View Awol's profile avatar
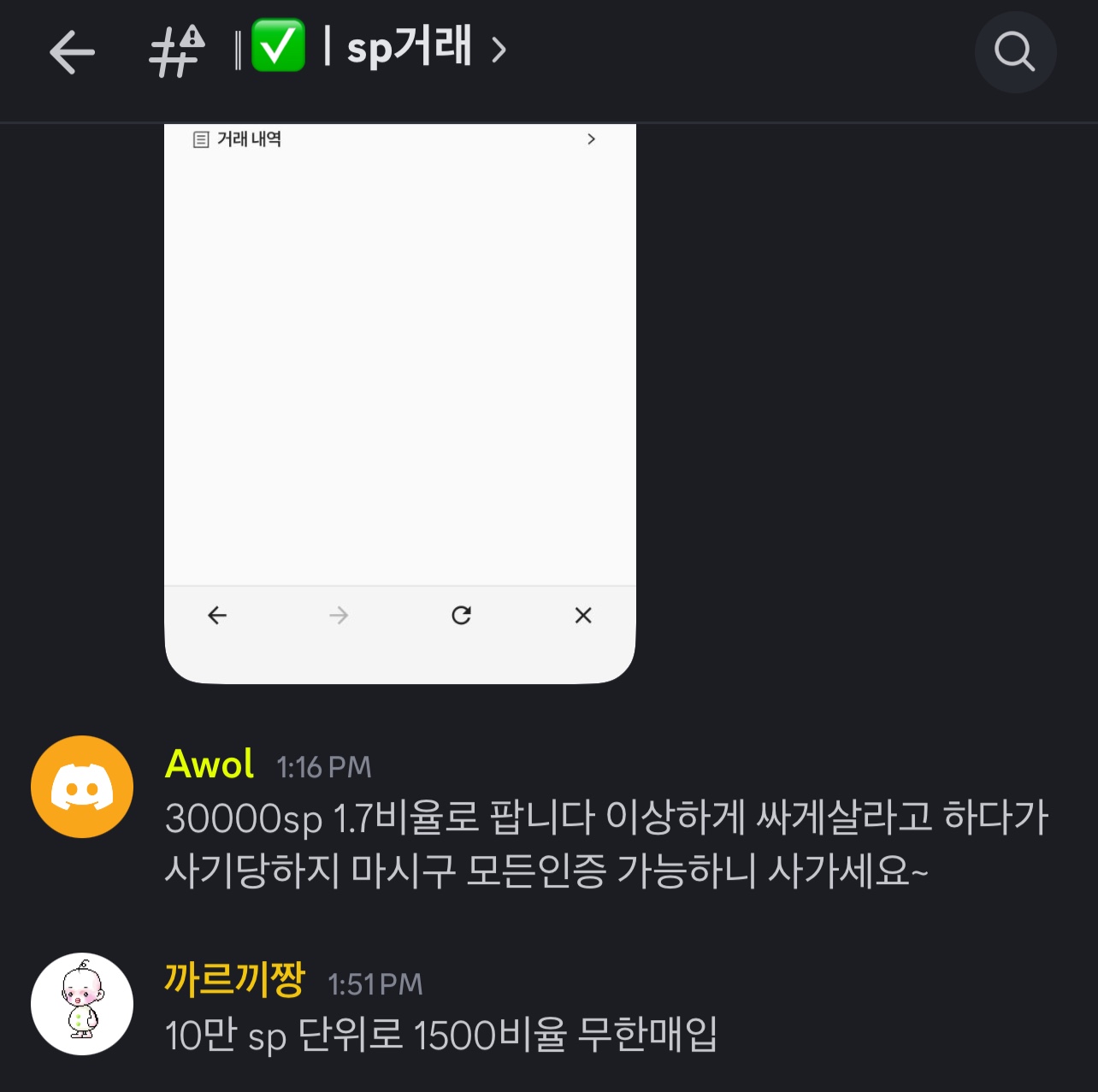The width and height of the screenshot is (1098, 1092). [x=82, y=787]
